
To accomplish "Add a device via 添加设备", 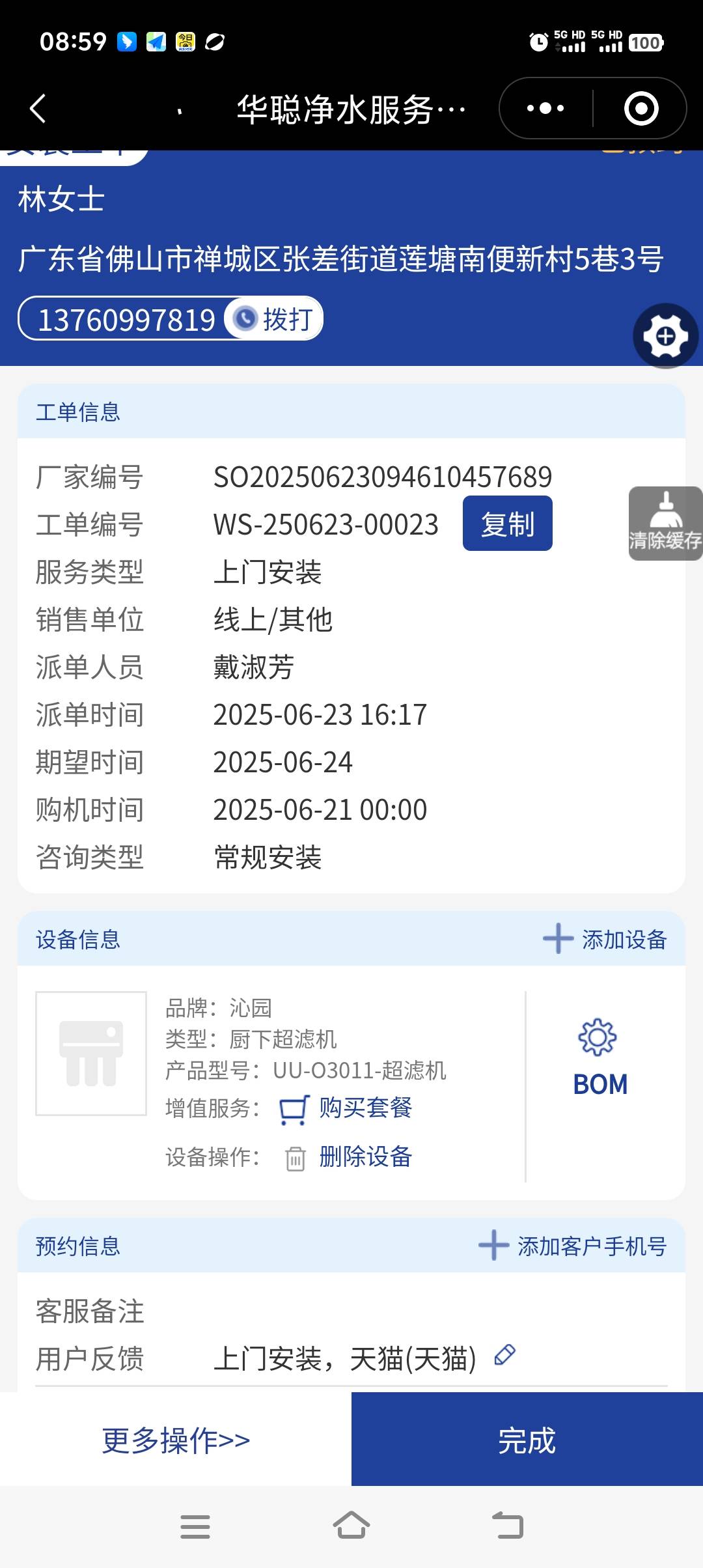I will pos(605,939).
